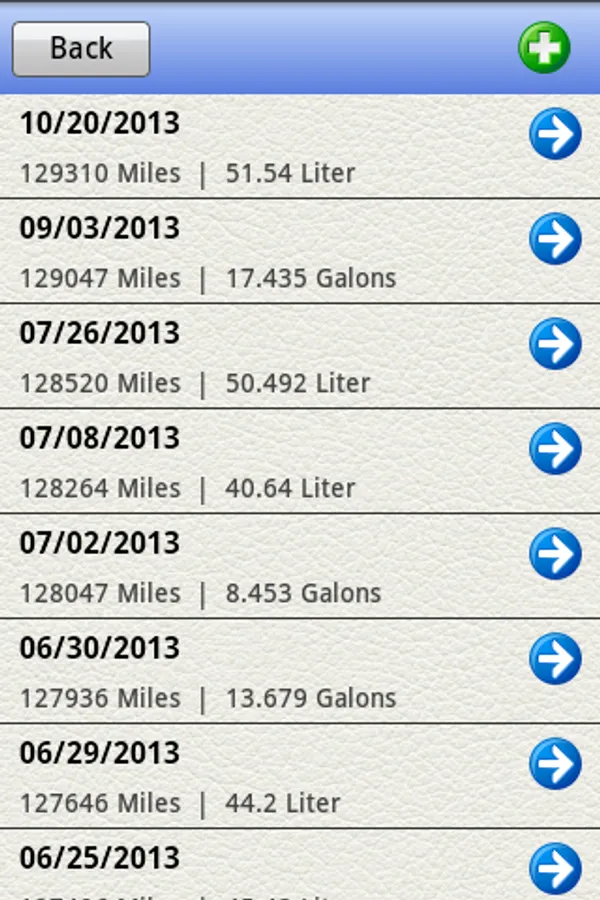Screen dimensions: 600x900
Task: Open the 06/25/2013 fuel entry
Action: 555,868
